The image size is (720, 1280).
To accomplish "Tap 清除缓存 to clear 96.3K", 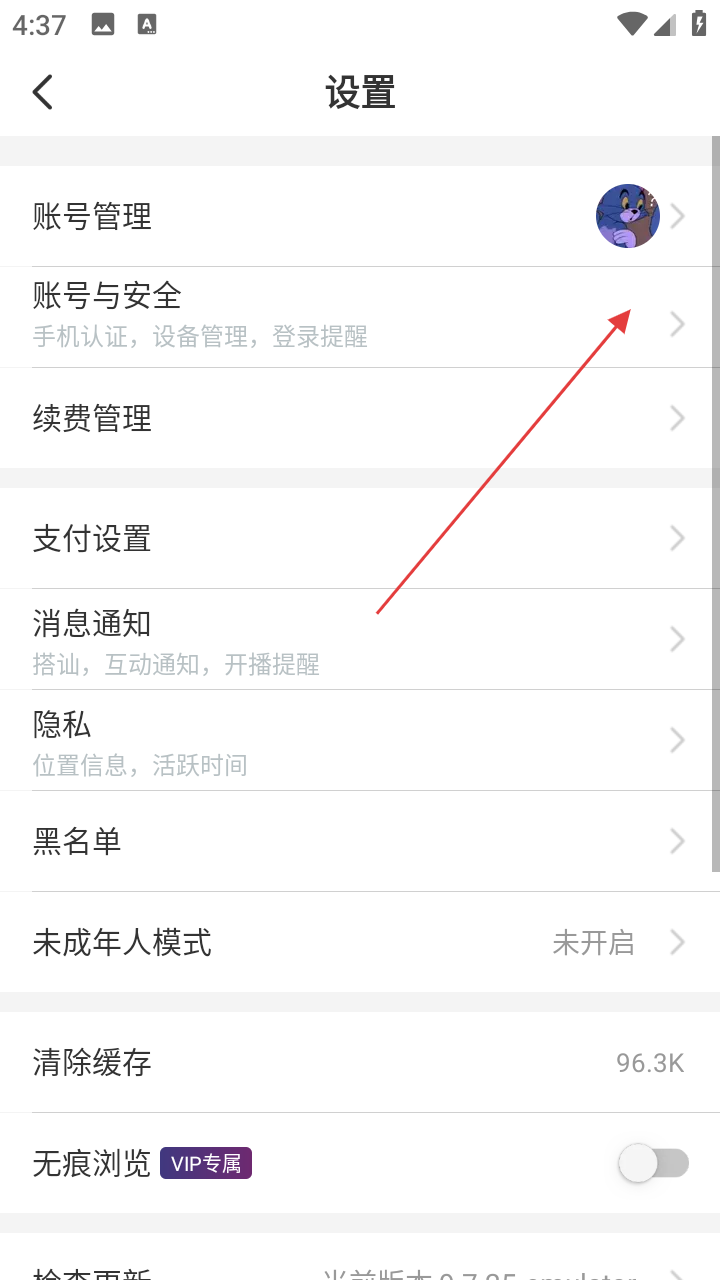I will (360, 1062).
